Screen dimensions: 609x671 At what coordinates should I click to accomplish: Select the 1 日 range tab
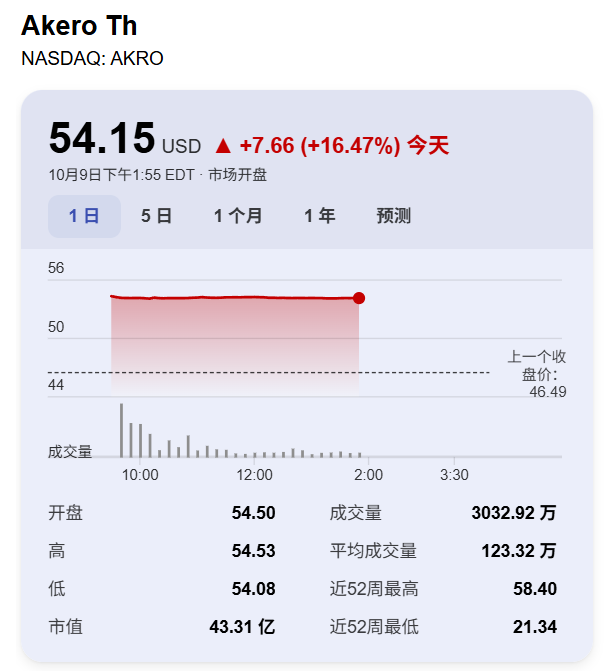(x=84, y=216)
